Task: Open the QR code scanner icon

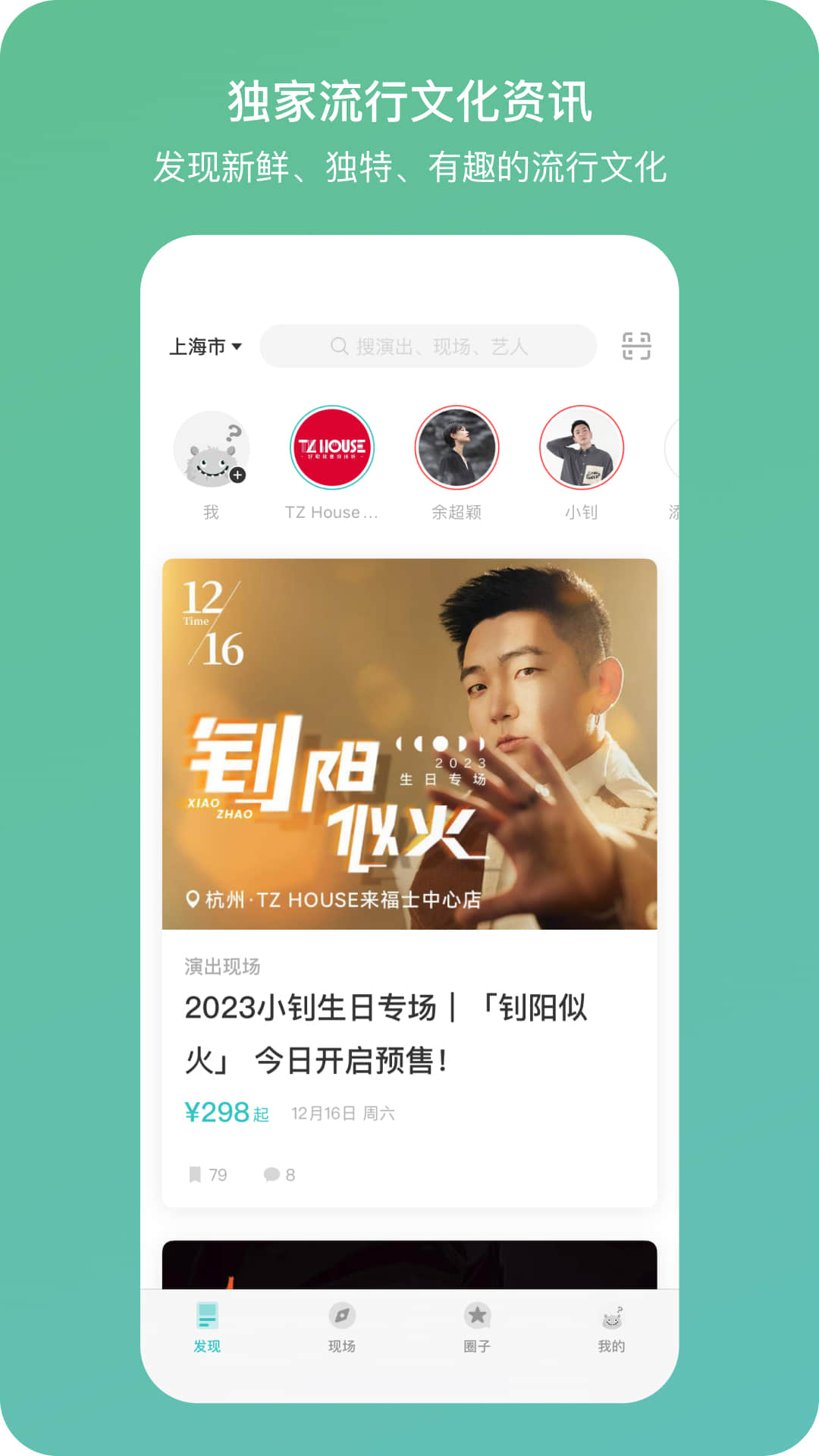Action: 635,346
